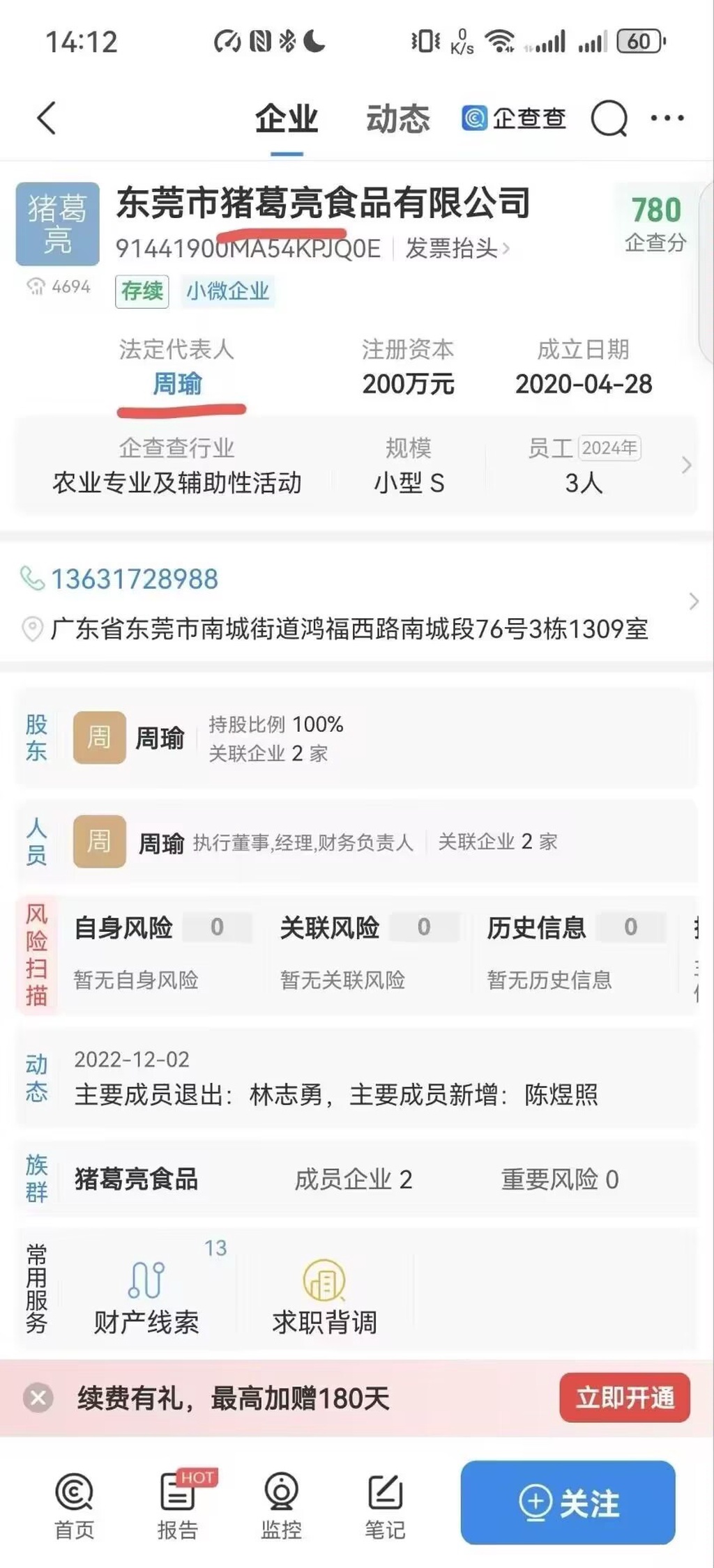Viewport: 714px width, 1568px height.
Task: Open the company address in 东莞市南城街道
Action: (349, 629)
